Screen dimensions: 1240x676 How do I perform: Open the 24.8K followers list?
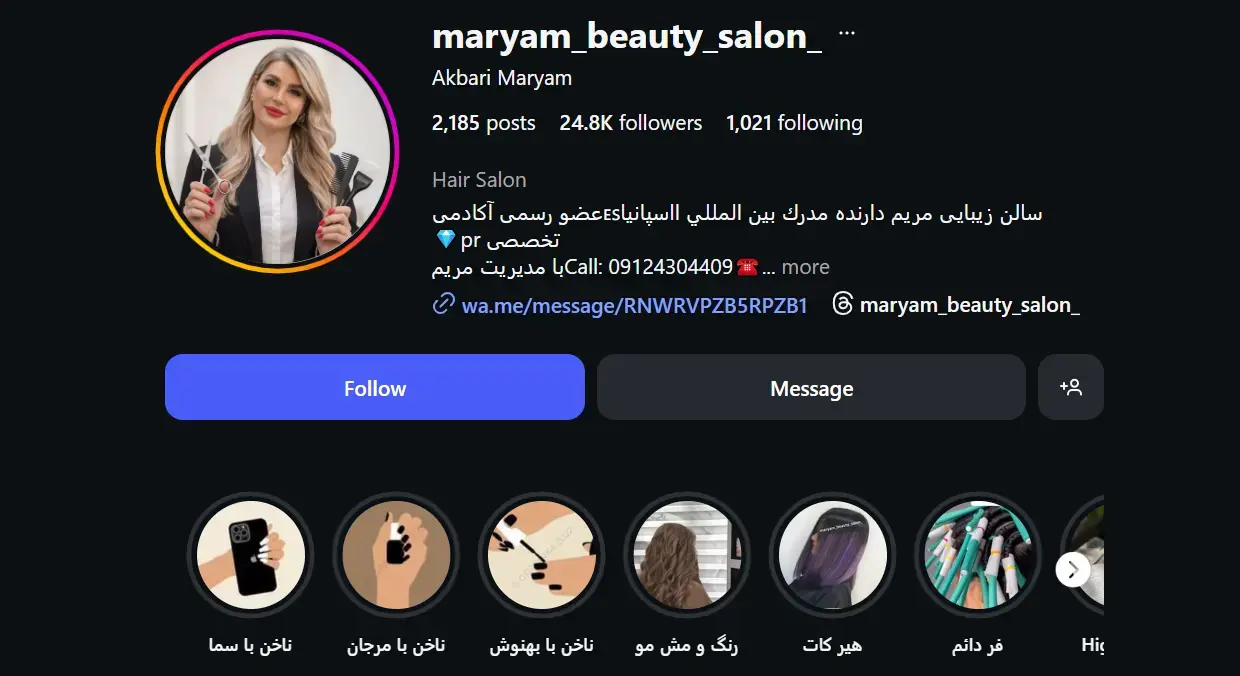(630, 123)
